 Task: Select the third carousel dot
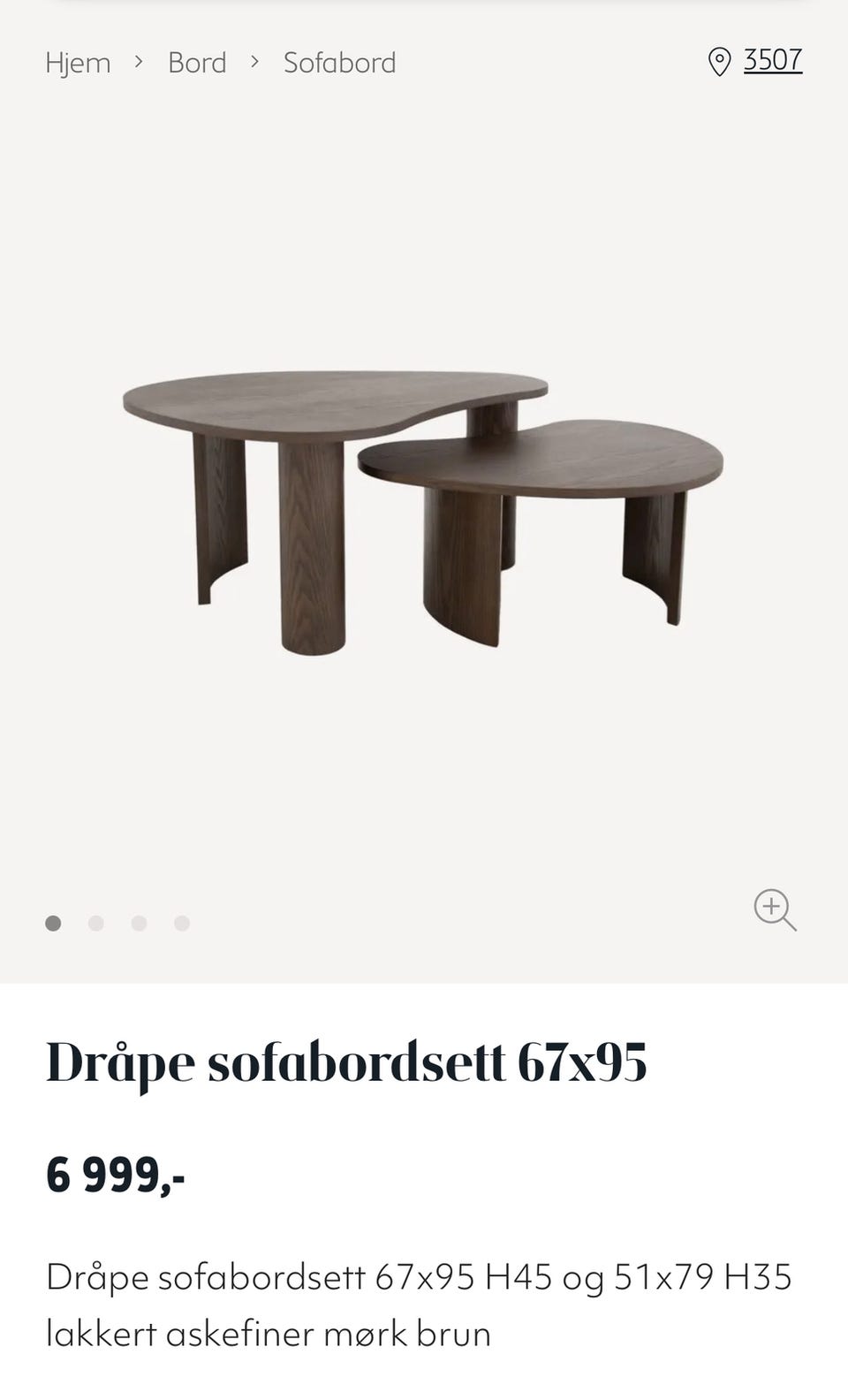pos(139,923)
